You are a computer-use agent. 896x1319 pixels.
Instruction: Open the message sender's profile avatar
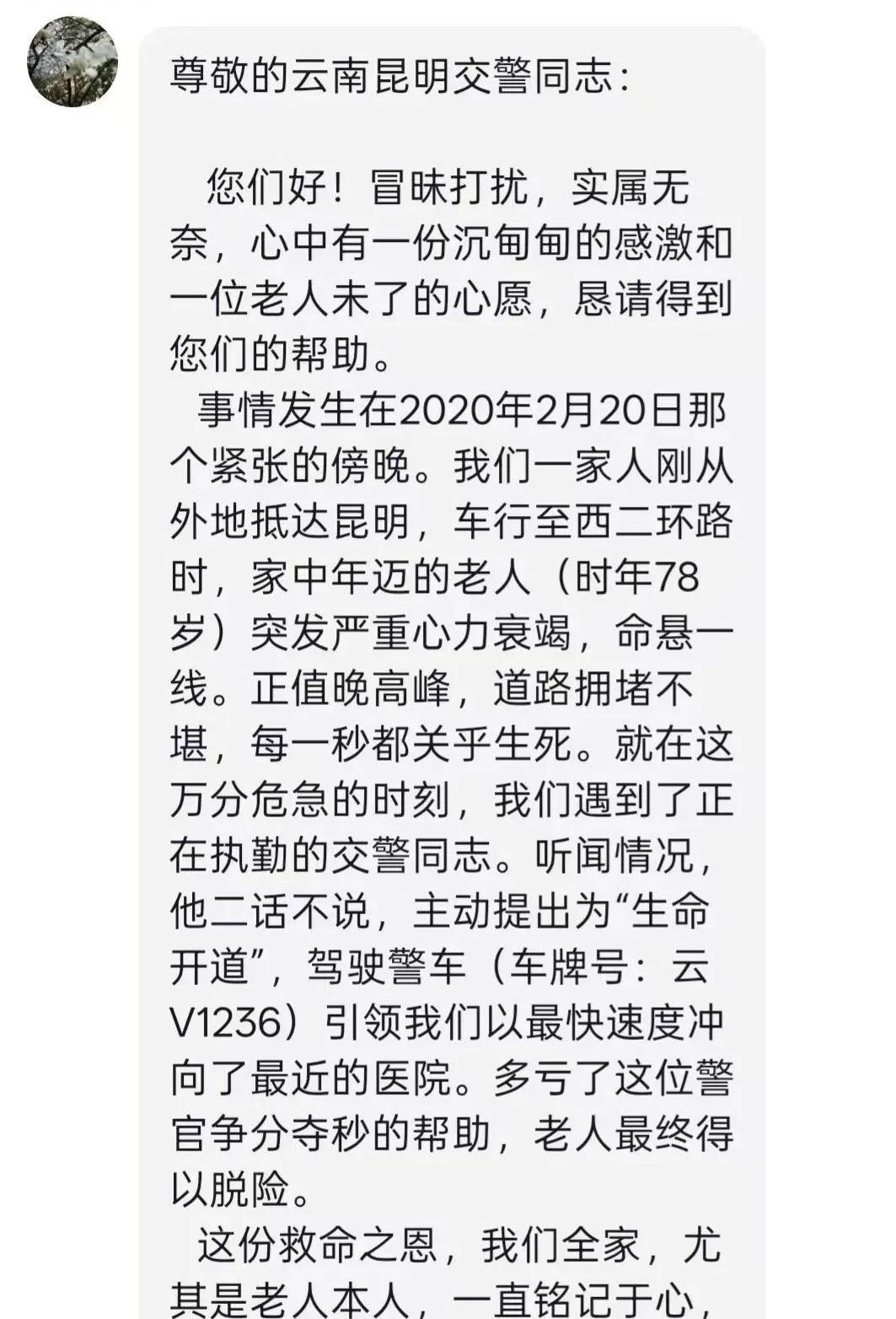[72, 62]
